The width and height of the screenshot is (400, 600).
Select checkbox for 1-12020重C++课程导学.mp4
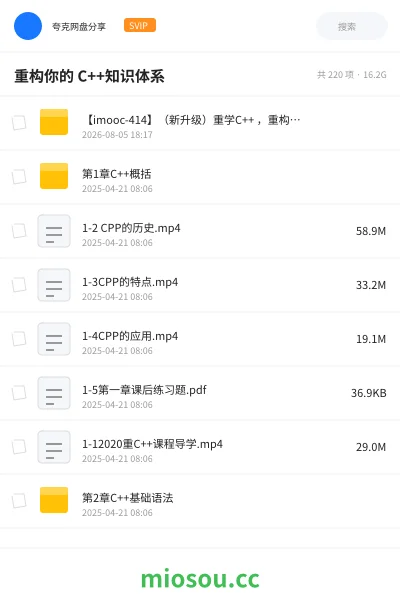click(x=19, y=447)
